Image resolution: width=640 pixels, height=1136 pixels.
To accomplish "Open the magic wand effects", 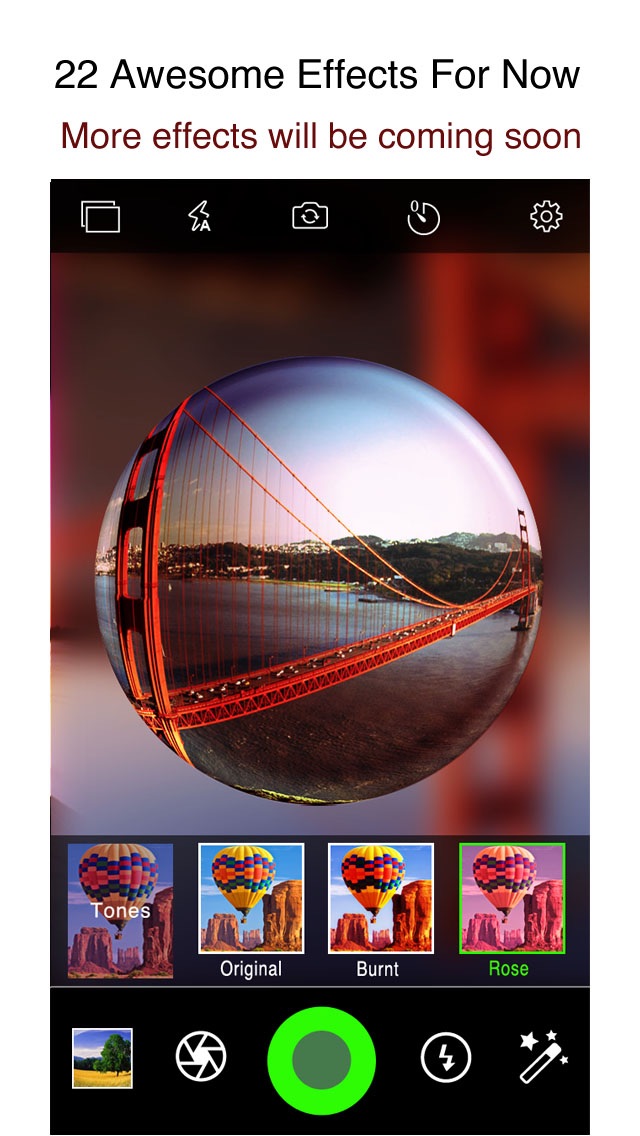I will coord(543,1058).
